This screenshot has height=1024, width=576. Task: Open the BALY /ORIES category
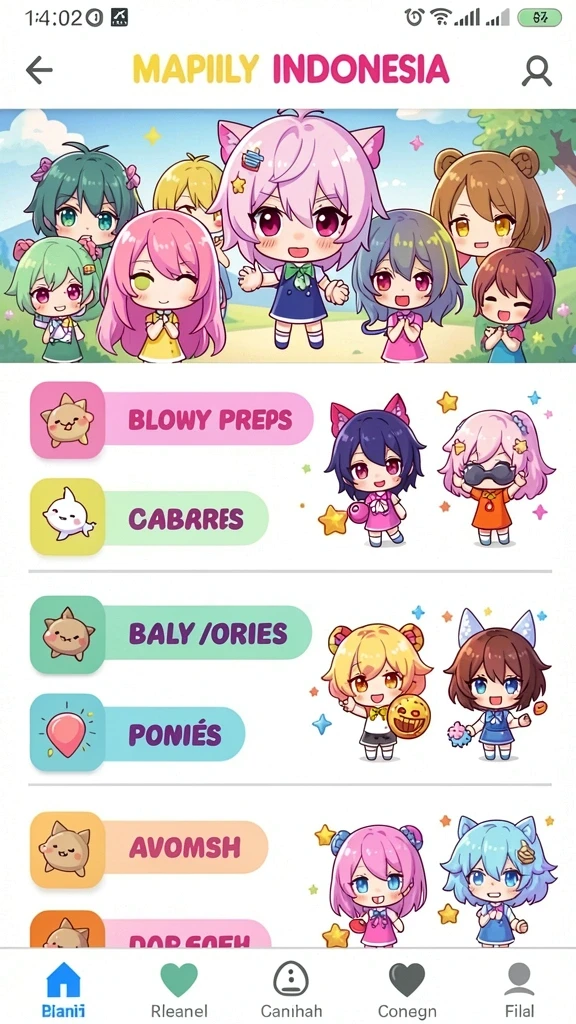click(171, 634)
